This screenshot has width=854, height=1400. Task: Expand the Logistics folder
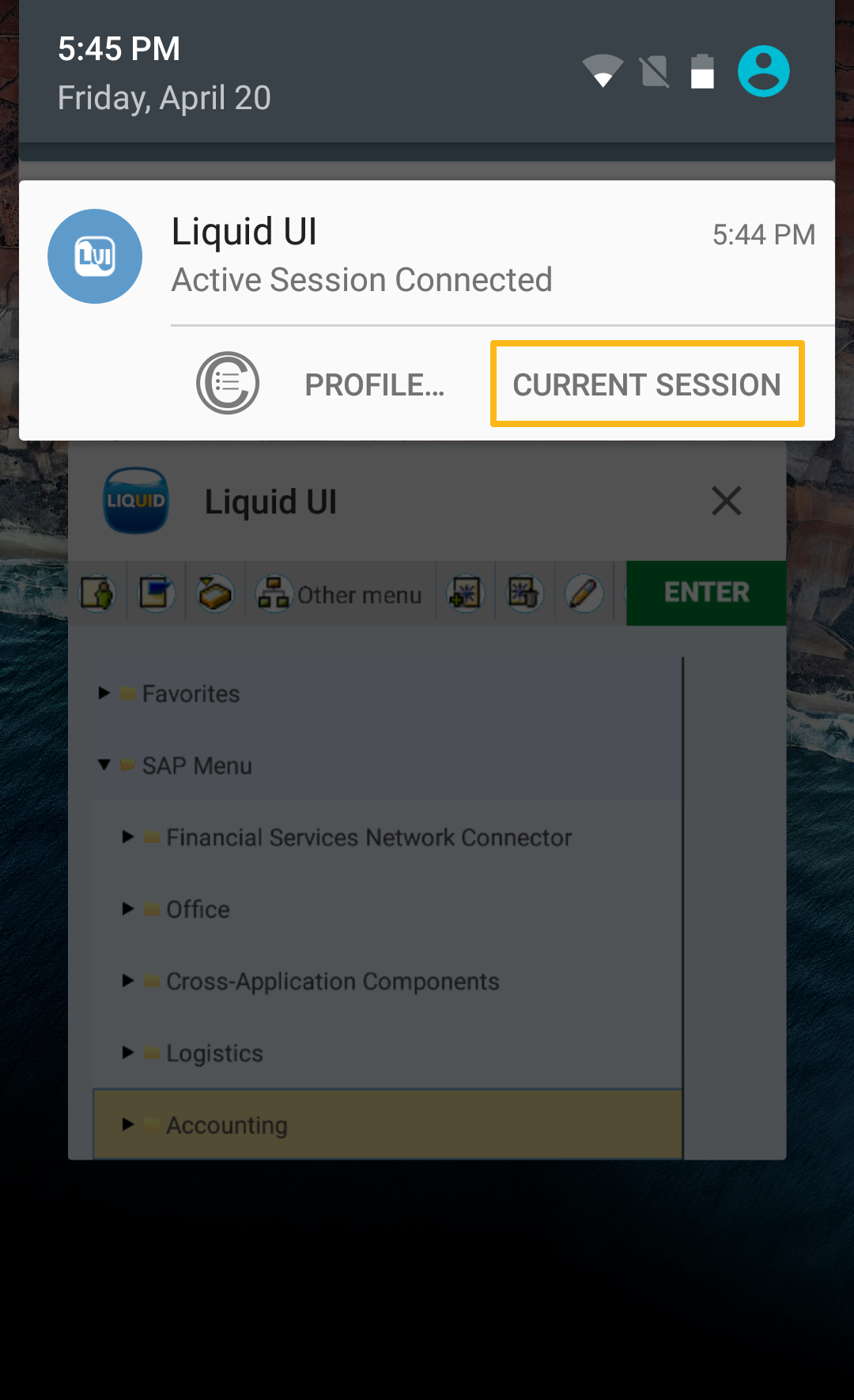128,1053
